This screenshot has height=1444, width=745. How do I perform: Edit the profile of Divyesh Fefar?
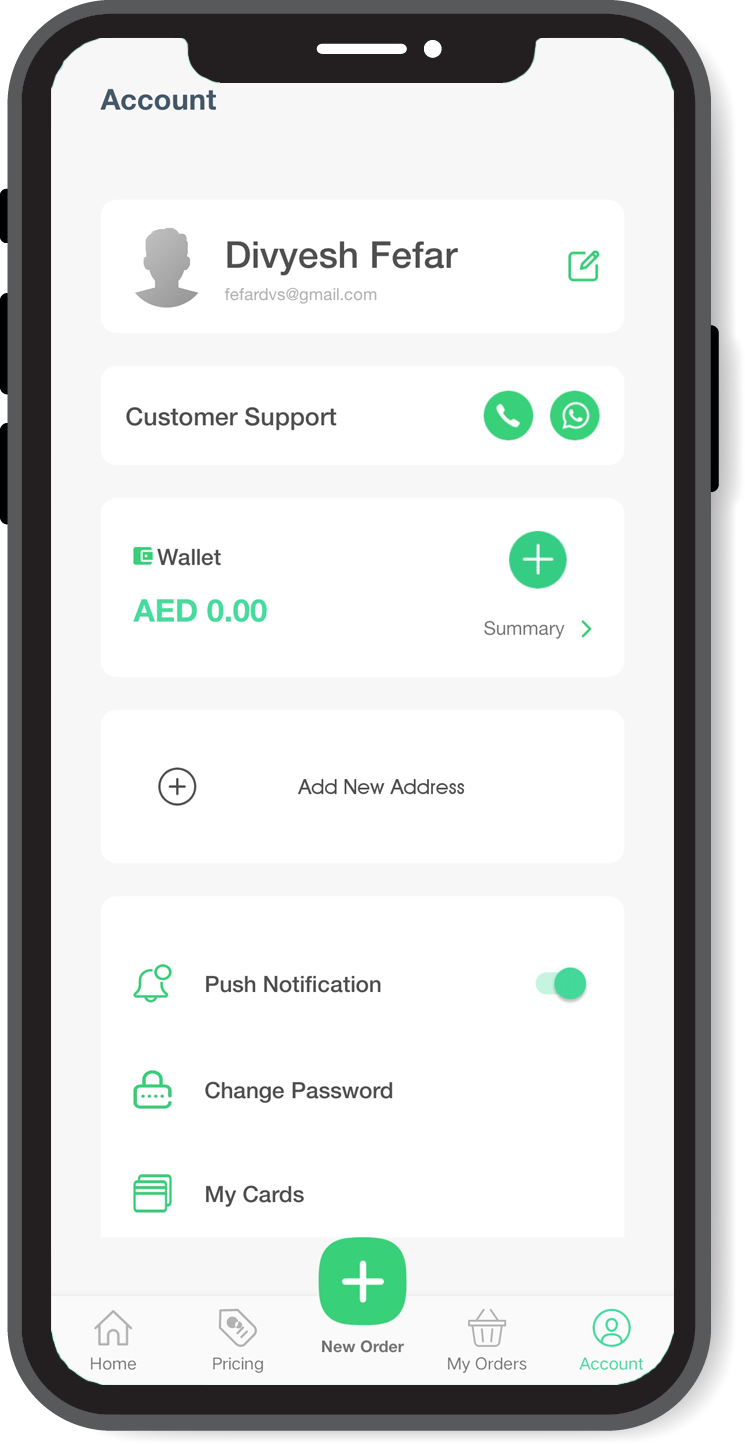point(583,266)
